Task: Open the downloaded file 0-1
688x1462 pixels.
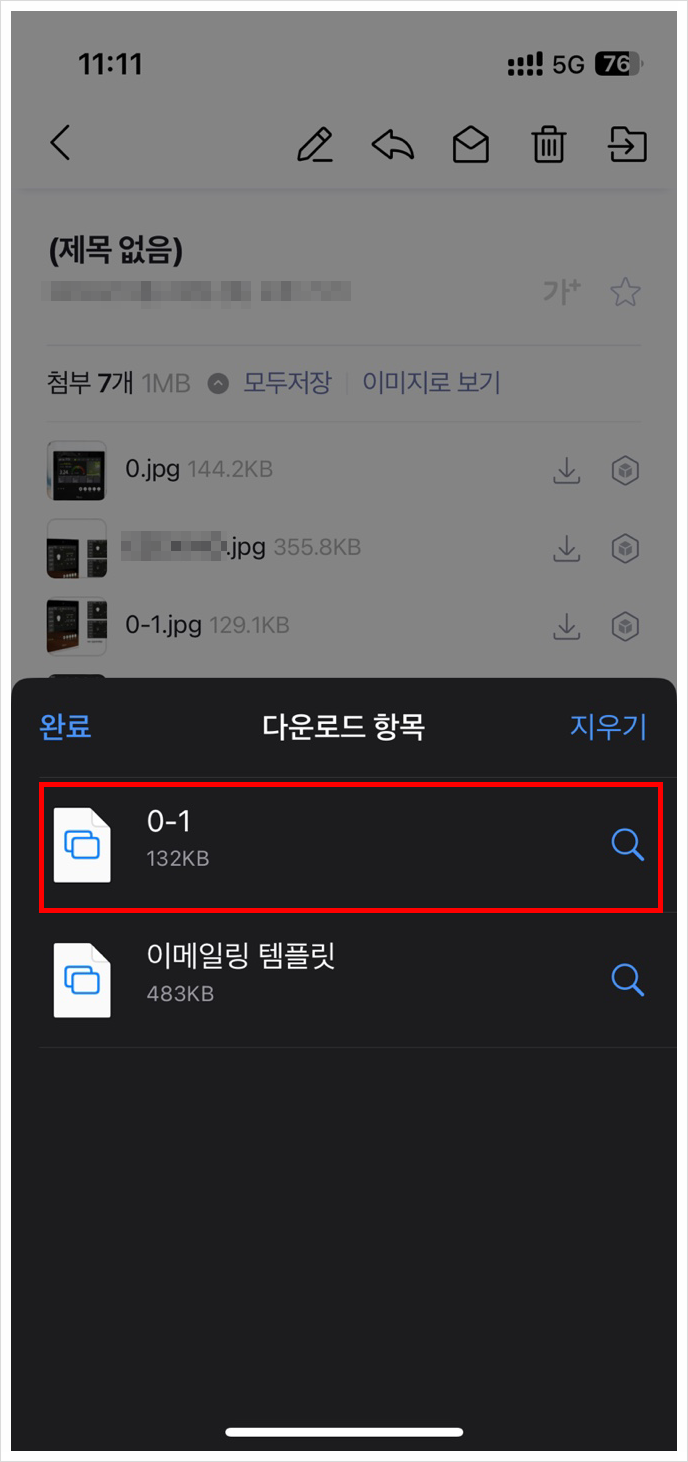Action: click(x=300, y=845)
